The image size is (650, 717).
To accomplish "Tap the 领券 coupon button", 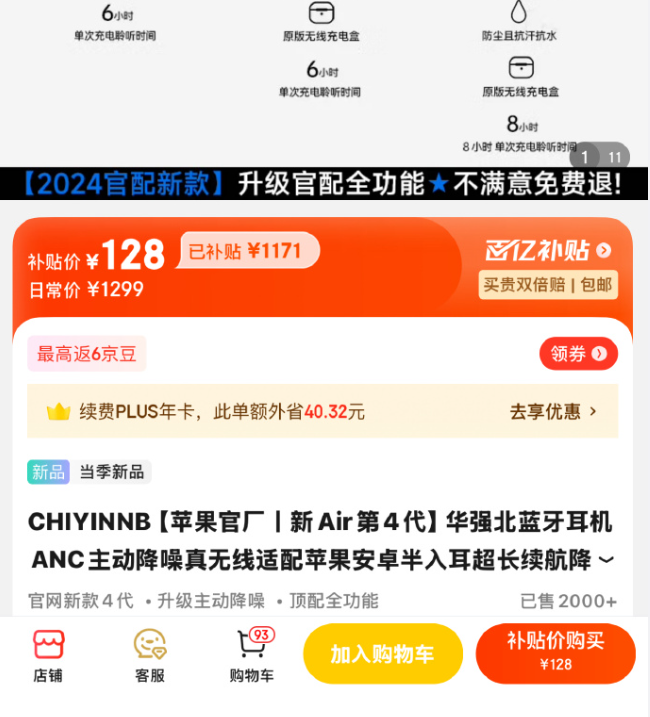I will 579,353.
